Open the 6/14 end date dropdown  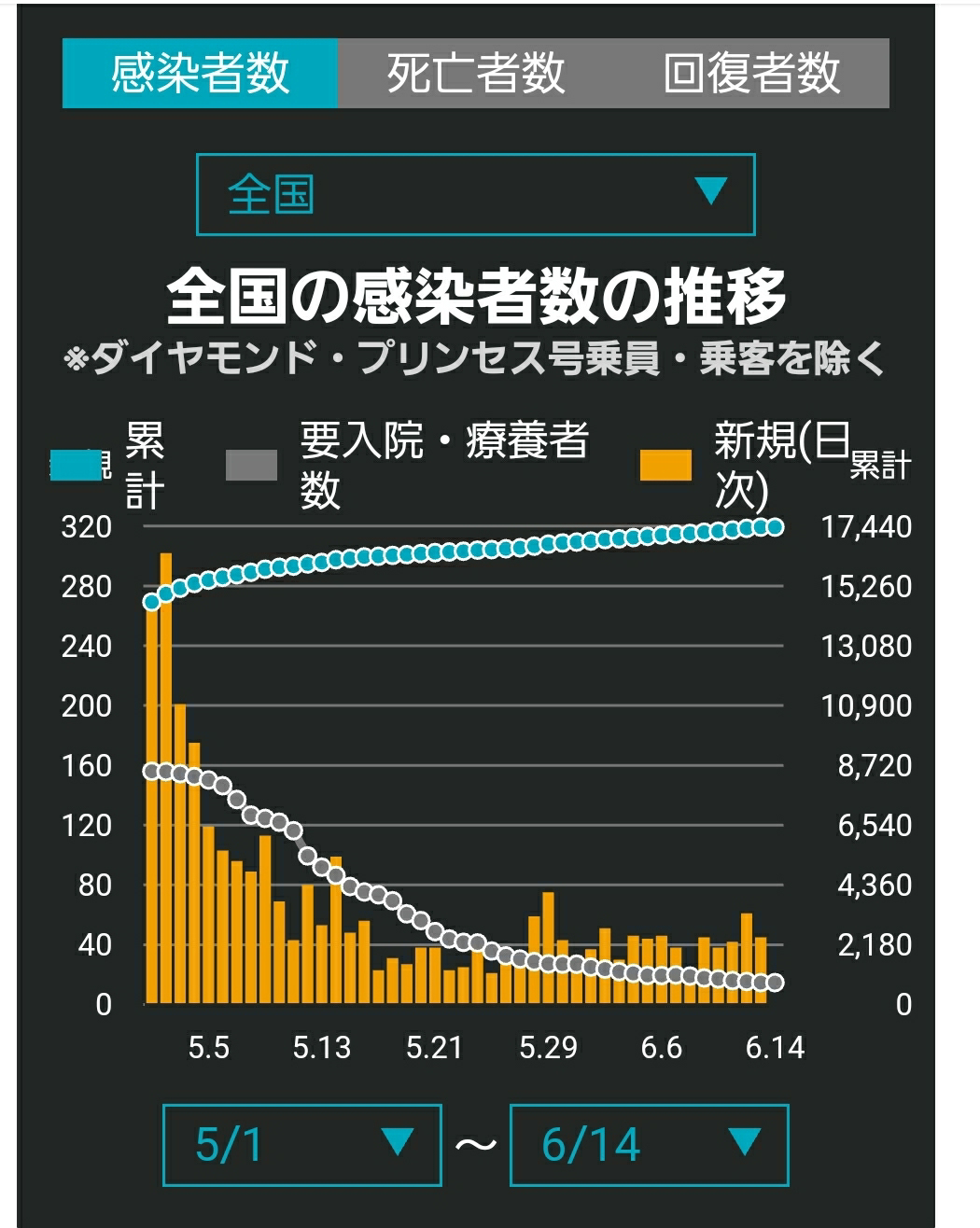[x=649, y=1144]
